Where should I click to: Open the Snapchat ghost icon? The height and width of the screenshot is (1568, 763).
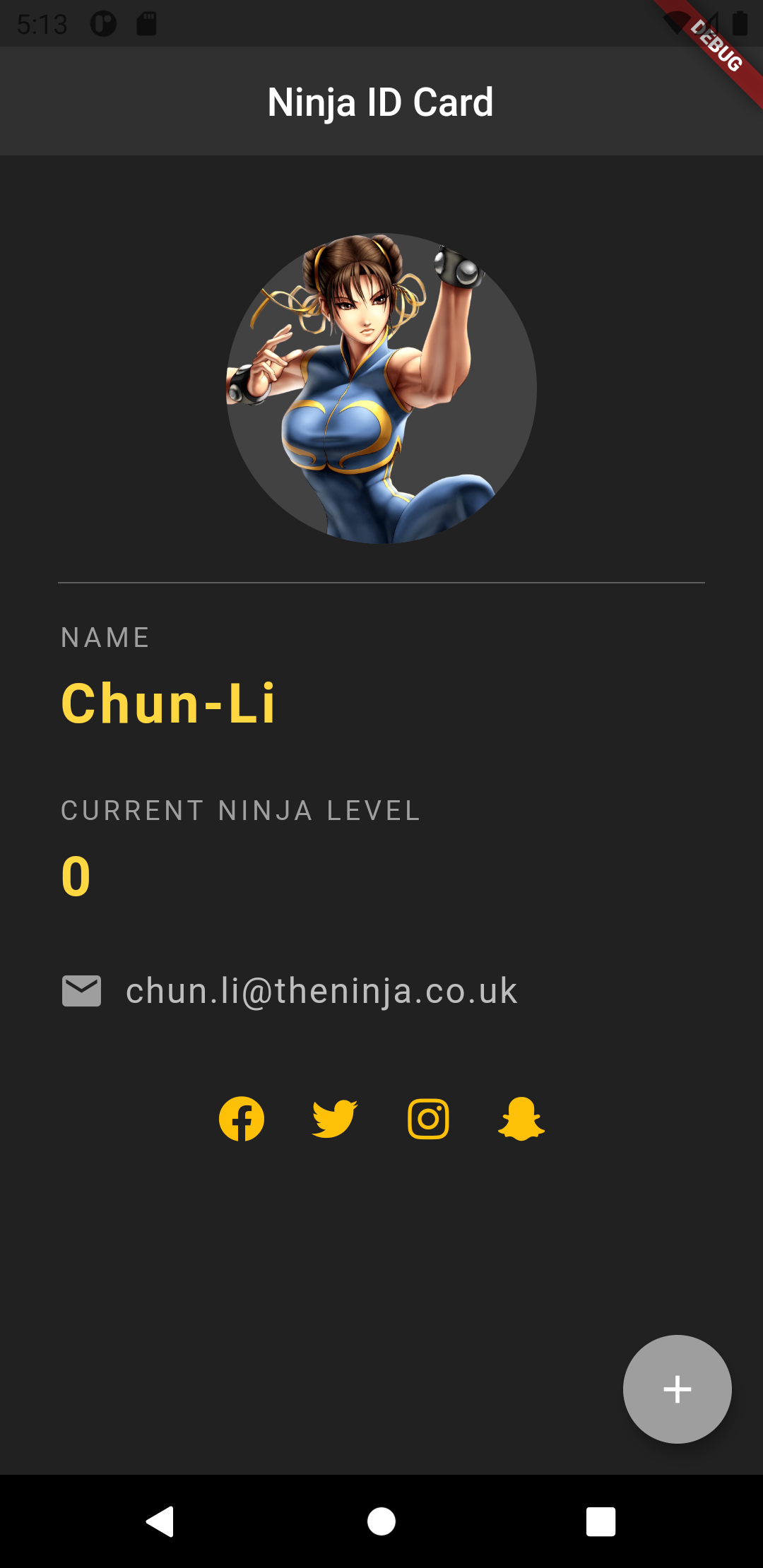pyautogui.click(x=521, y=1119)
